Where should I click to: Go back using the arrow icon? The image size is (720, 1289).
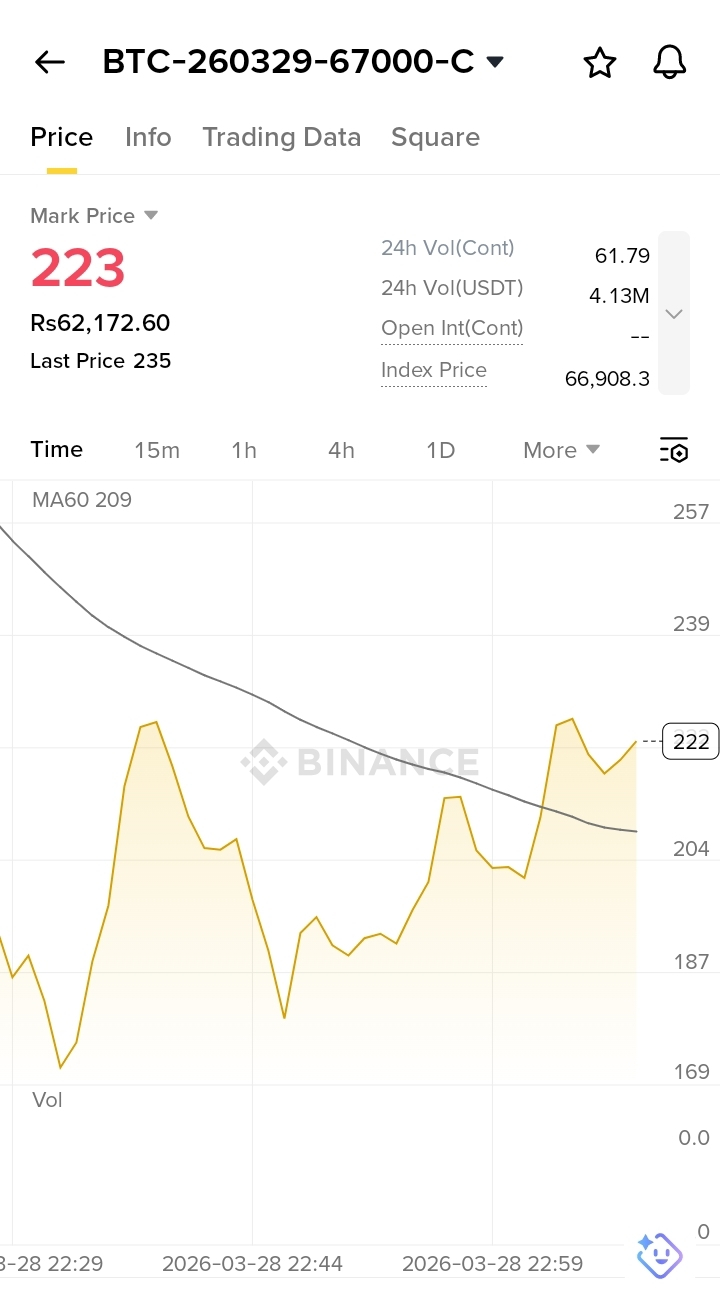point(49,62)
